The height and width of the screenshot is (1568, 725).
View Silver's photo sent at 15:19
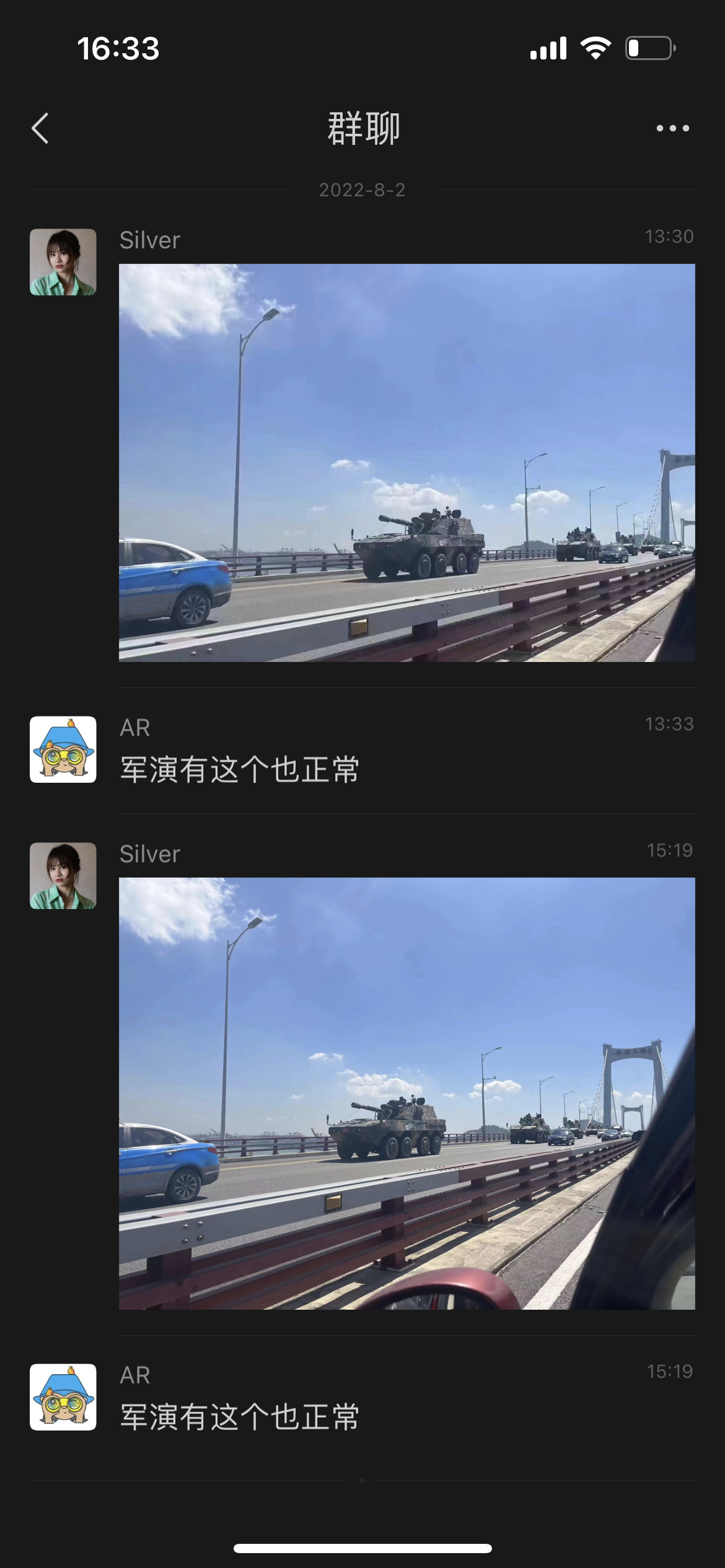pyautogui.click(x=406, y=1093)
